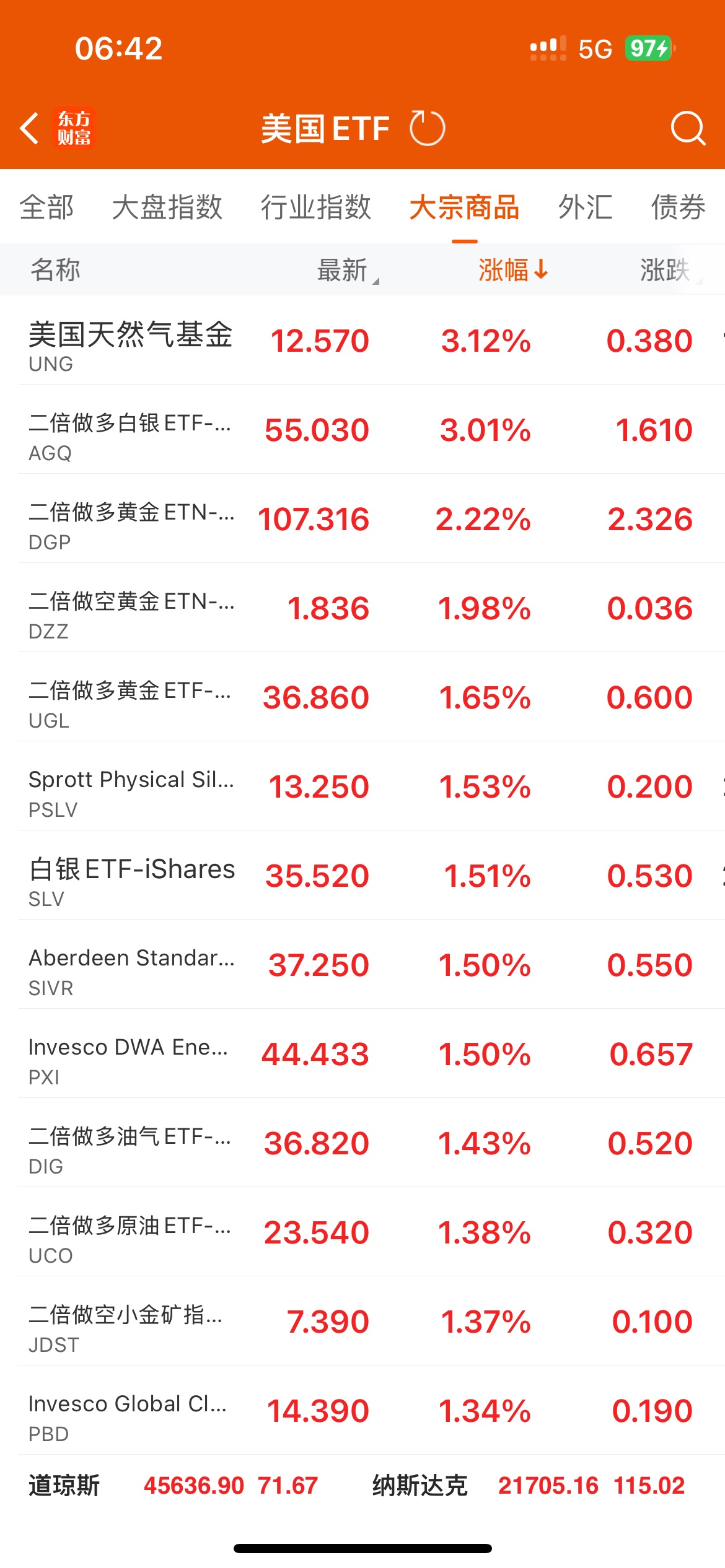The image size is (725, 1568).
Task: Switch to the 外汇 tab
Action: click(585, 207)
